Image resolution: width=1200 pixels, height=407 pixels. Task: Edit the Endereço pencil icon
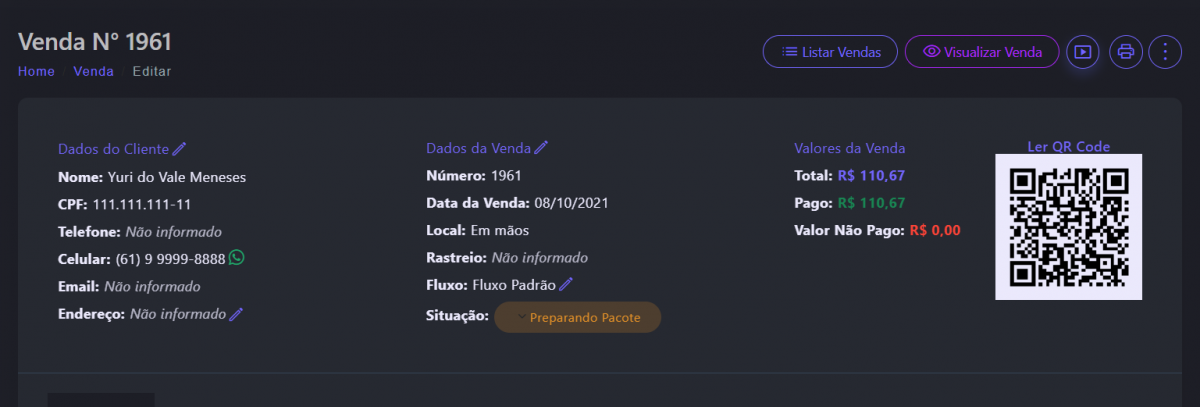pos(236,314)
